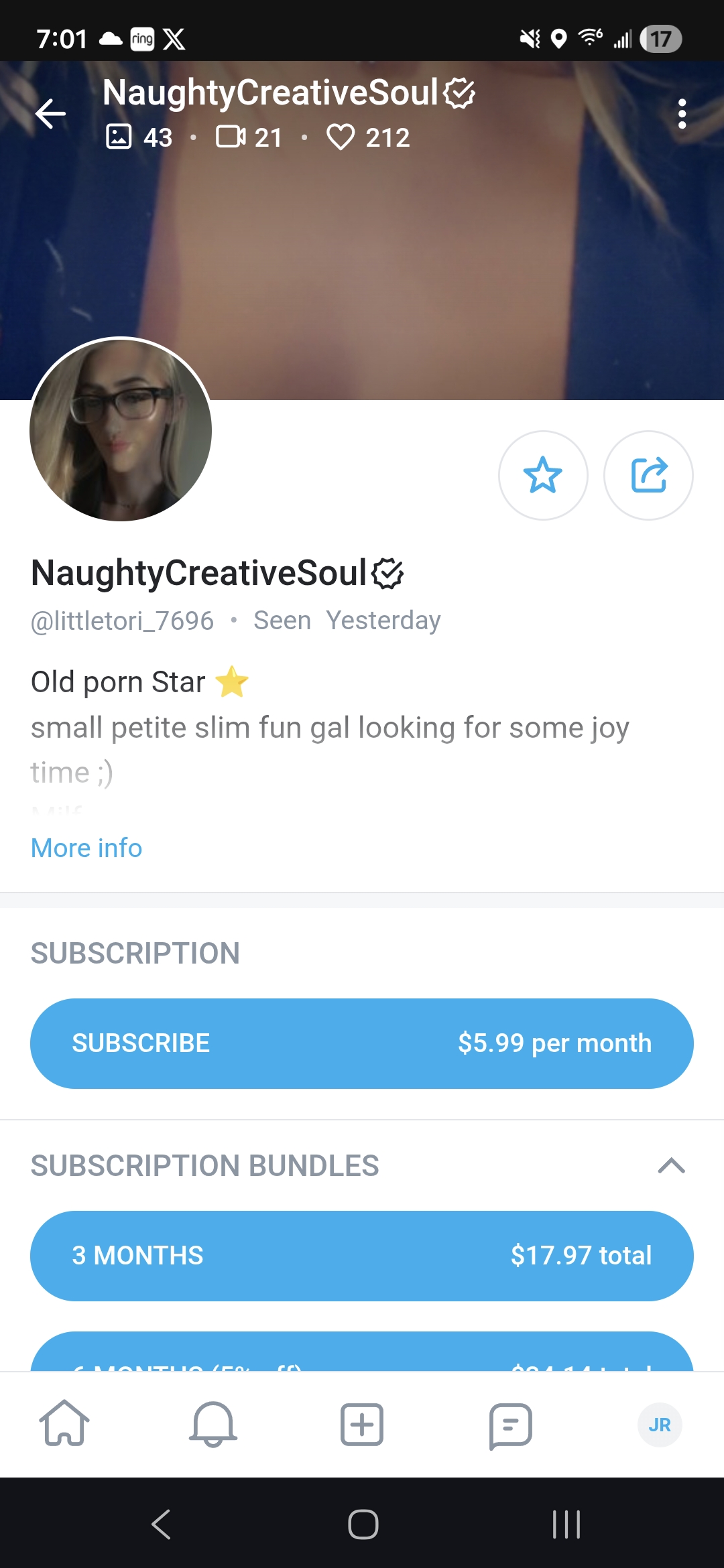Subscribe for $5.99 per month
This screenshot has width=724, height=1568.
point(362,1043)
